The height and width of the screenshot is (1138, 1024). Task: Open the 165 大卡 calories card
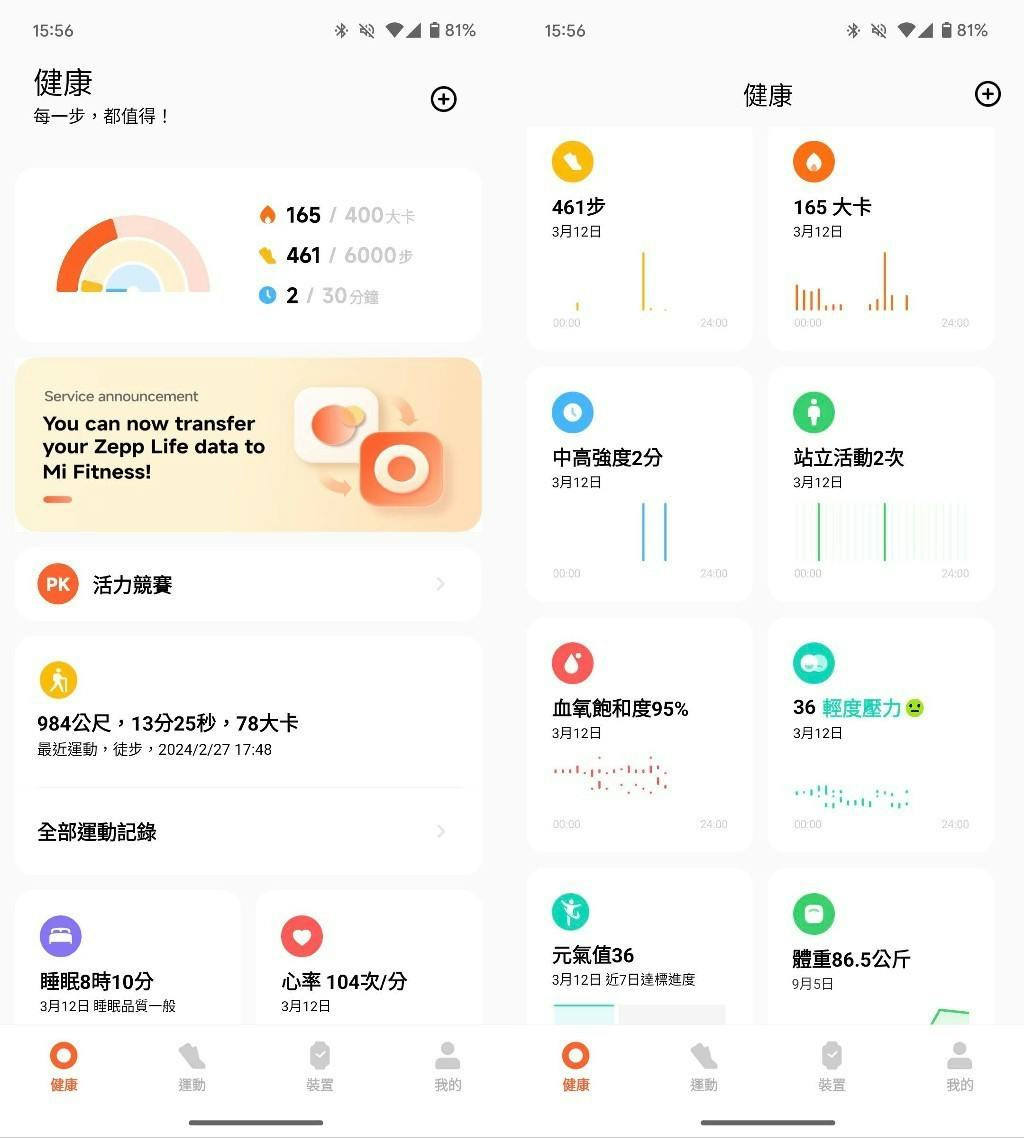881,240
